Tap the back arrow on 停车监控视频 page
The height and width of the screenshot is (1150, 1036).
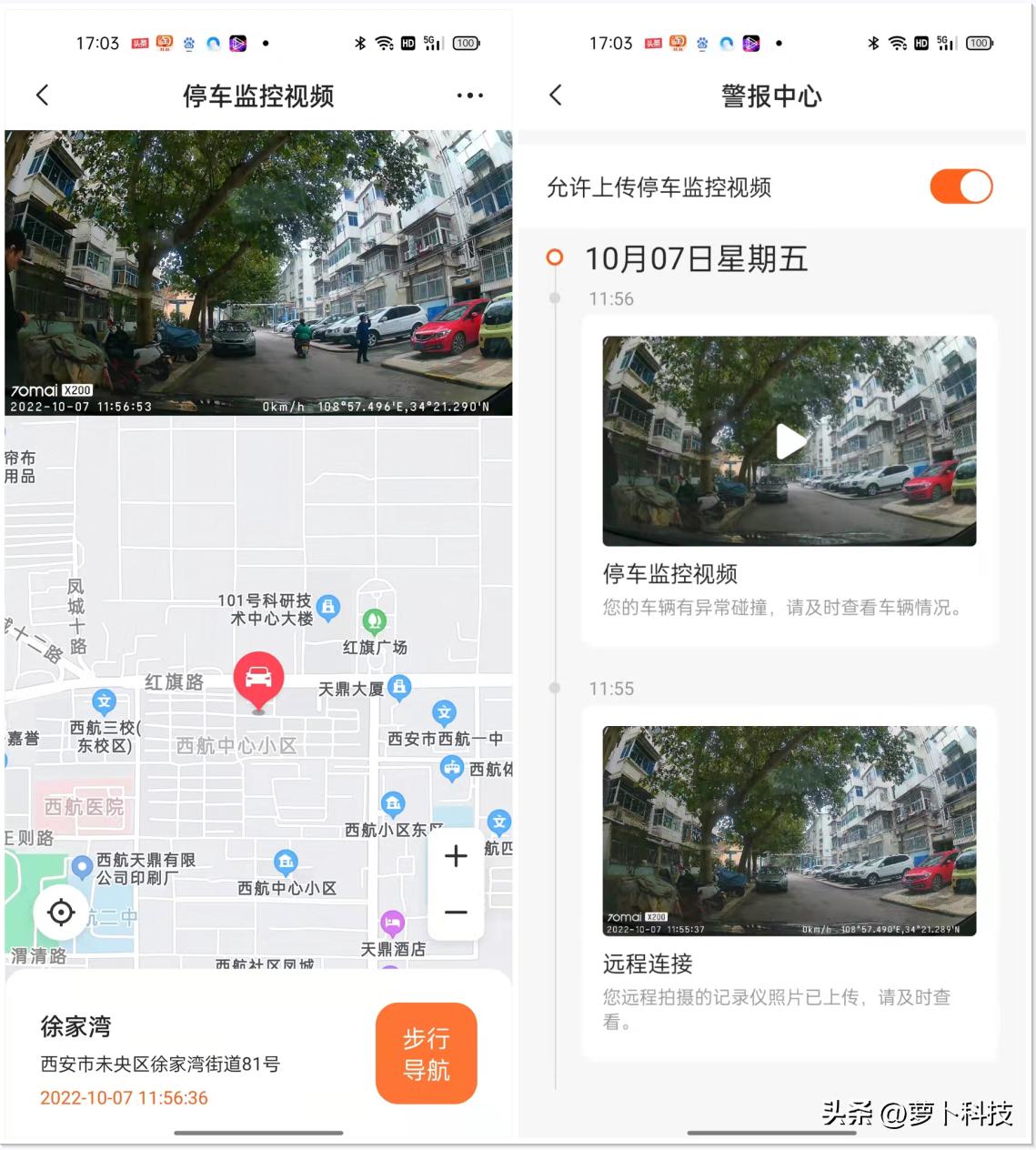click(41, 95)
